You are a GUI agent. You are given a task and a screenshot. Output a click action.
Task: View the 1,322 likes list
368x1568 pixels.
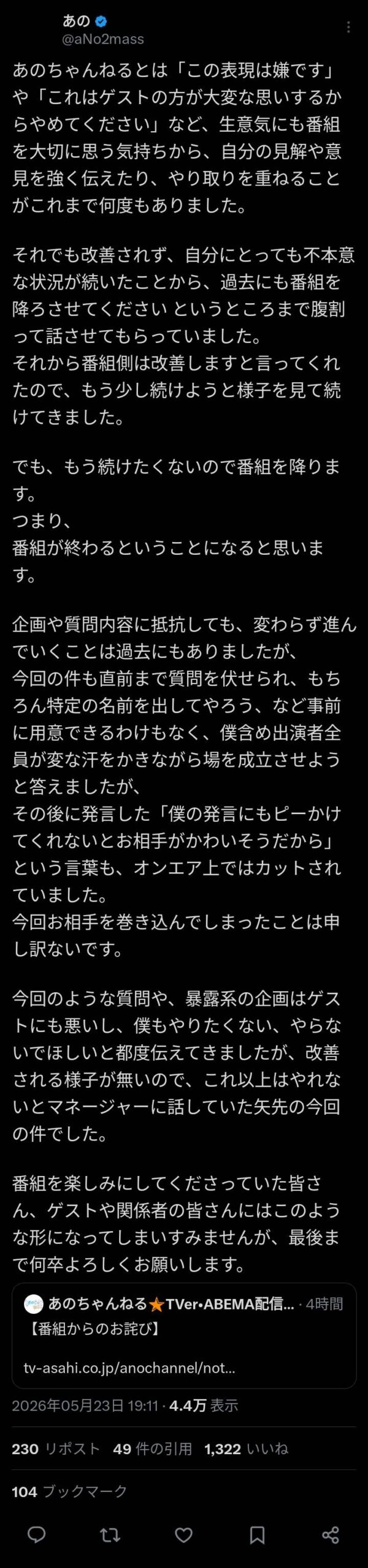pyautogui.click(x=246, y=1449)
